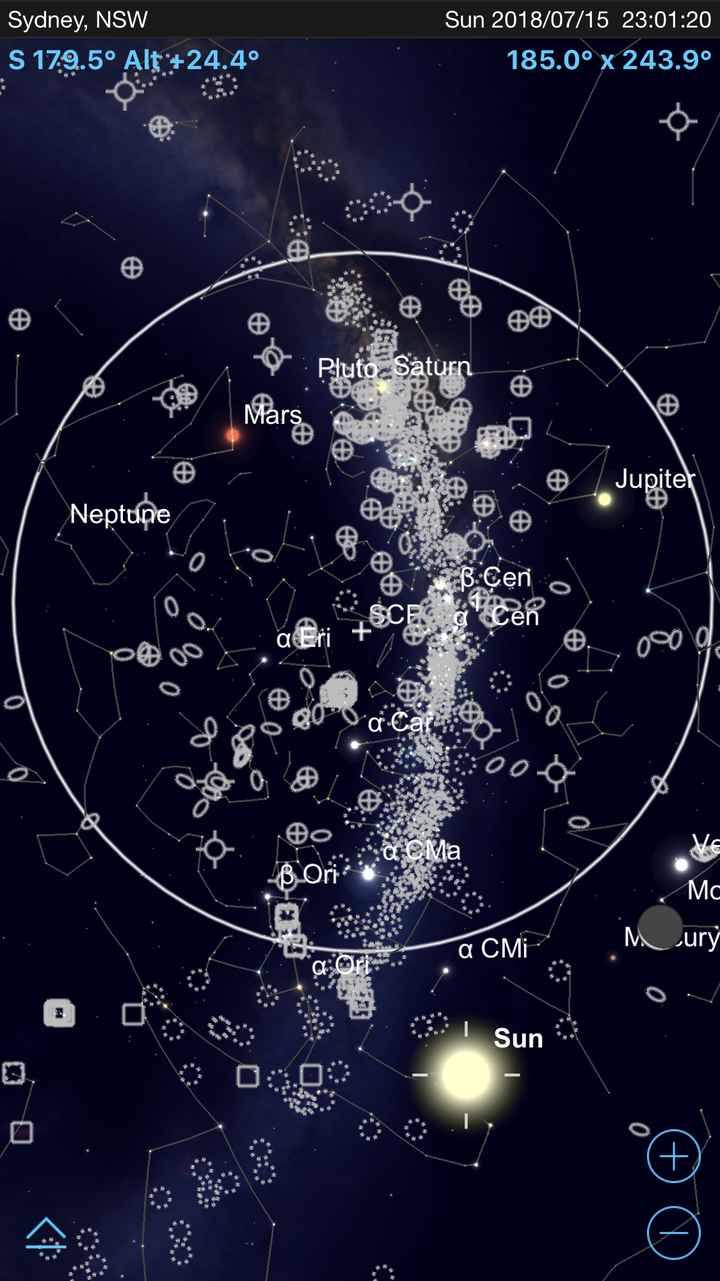Select the star α CMi
Screen dimensions: 720x1281
446,968
